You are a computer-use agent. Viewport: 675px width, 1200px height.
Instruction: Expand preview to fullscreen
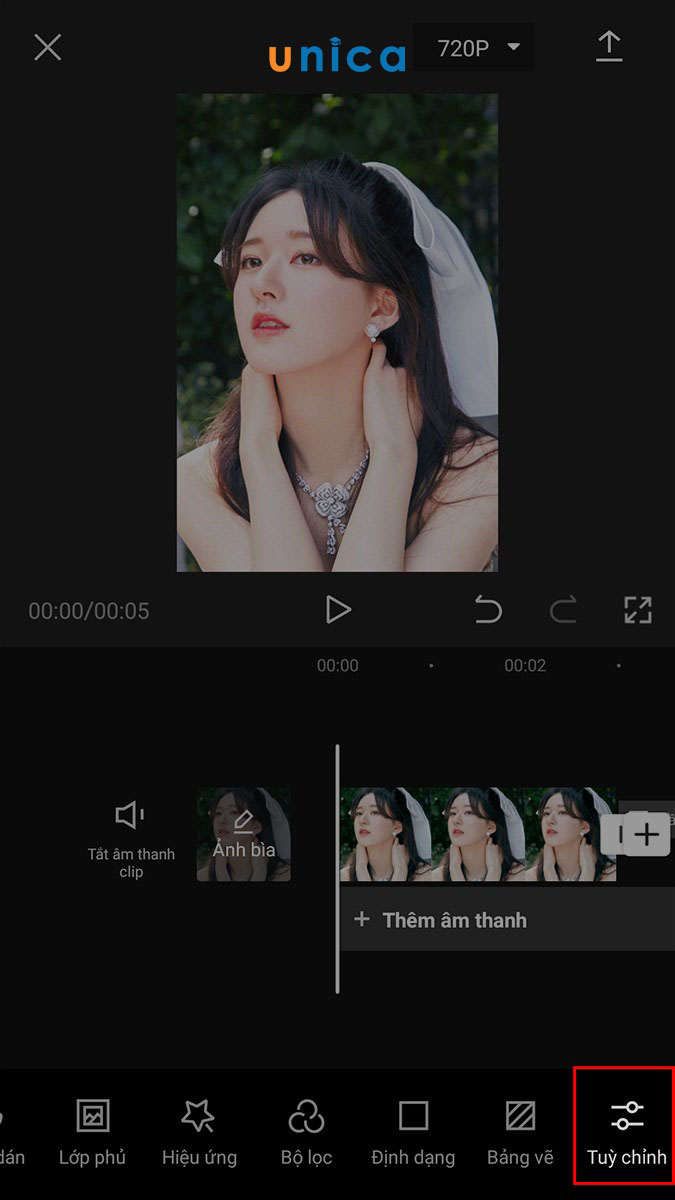click(637, 609)
